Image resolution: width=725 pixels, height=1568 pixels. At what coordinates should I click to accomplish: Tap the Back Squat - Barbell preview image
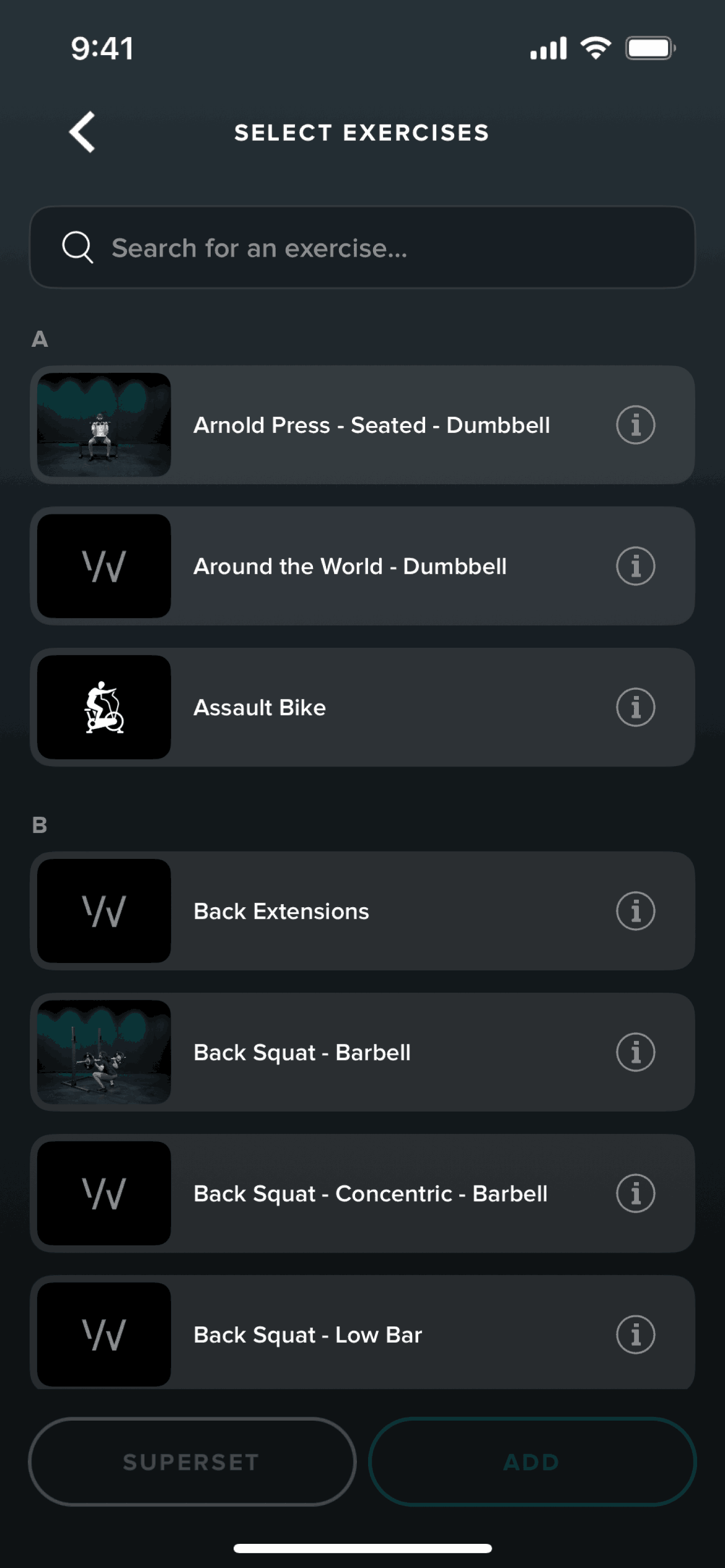click(x=103, y=1051)
